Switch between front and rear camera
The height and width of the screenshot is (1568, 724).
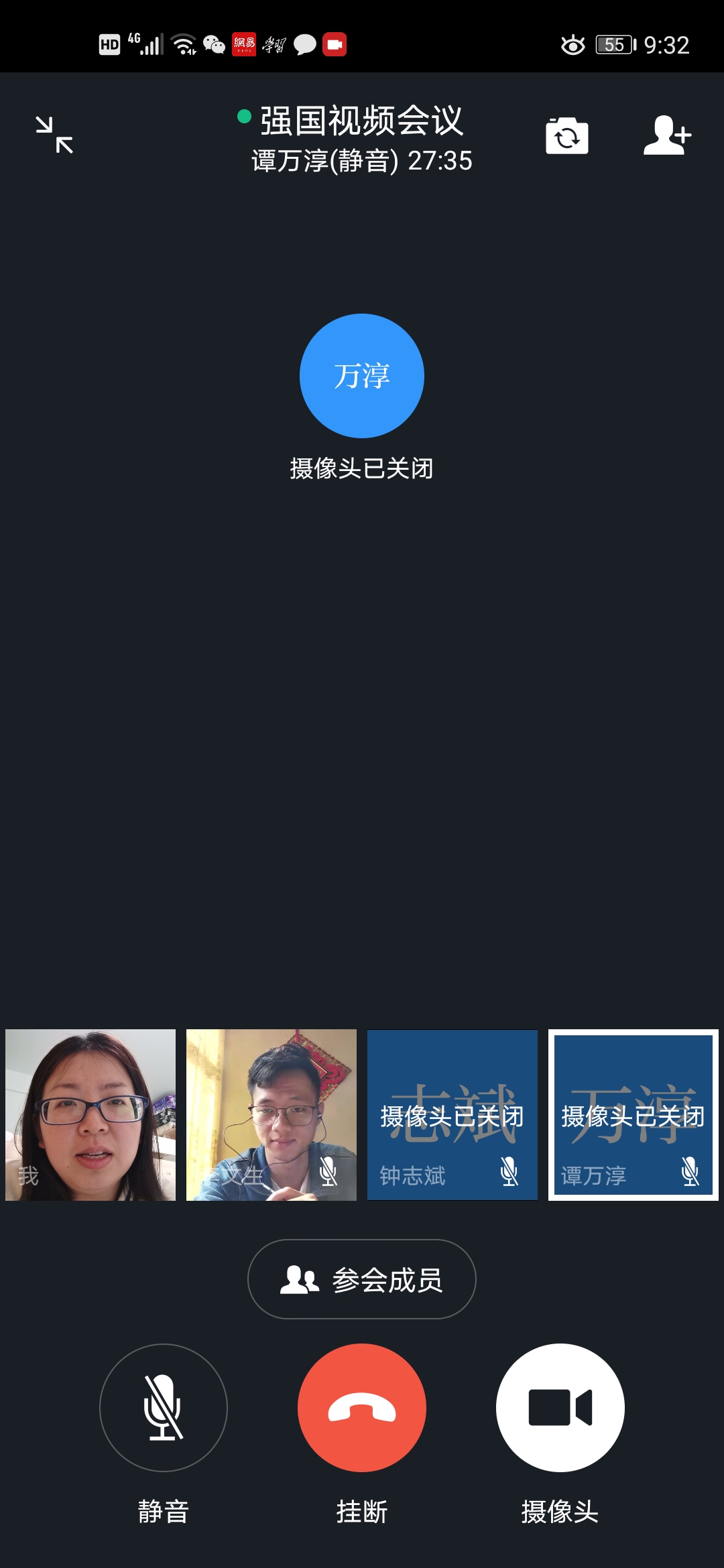566,136
